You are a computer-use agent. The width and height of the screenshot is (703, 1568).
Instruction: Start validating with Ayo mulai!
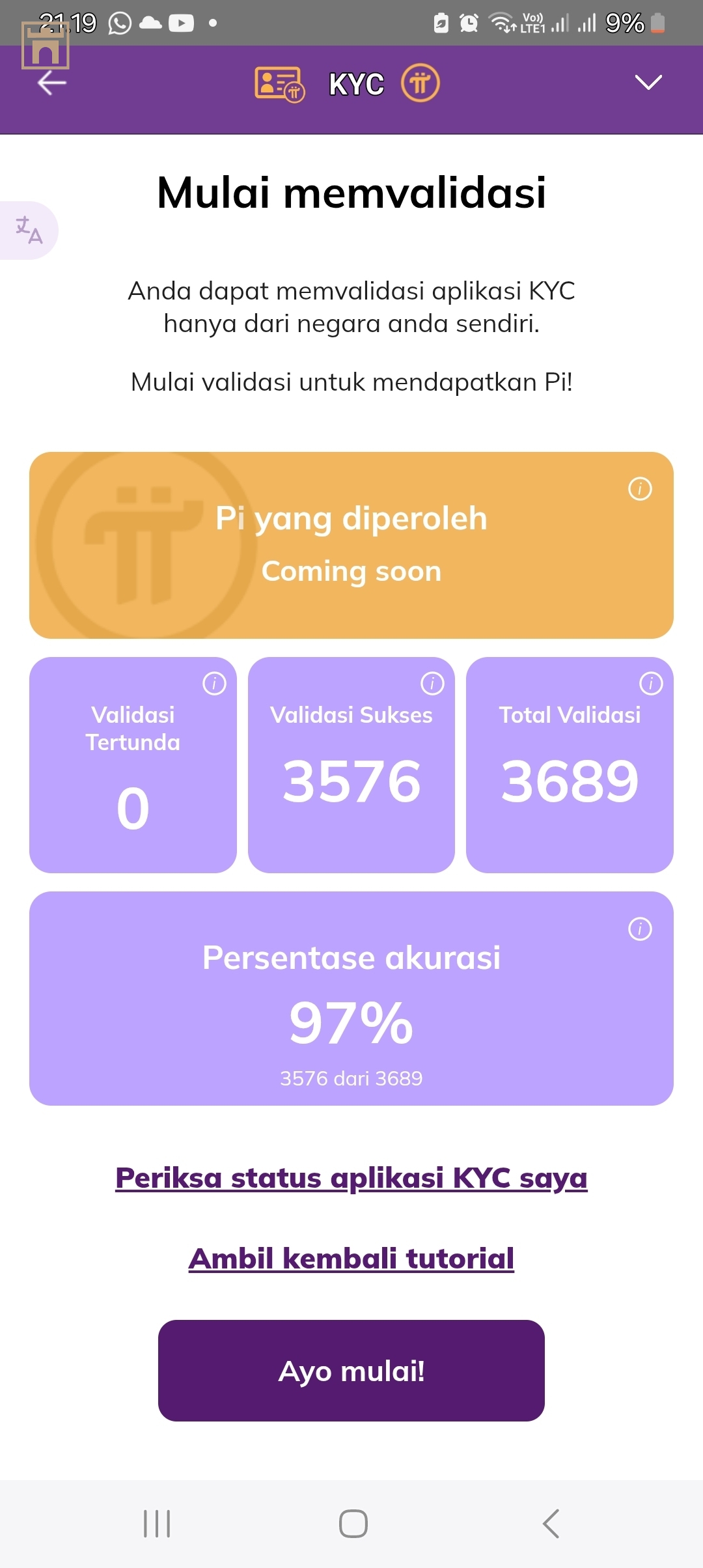click(351, 1371)
